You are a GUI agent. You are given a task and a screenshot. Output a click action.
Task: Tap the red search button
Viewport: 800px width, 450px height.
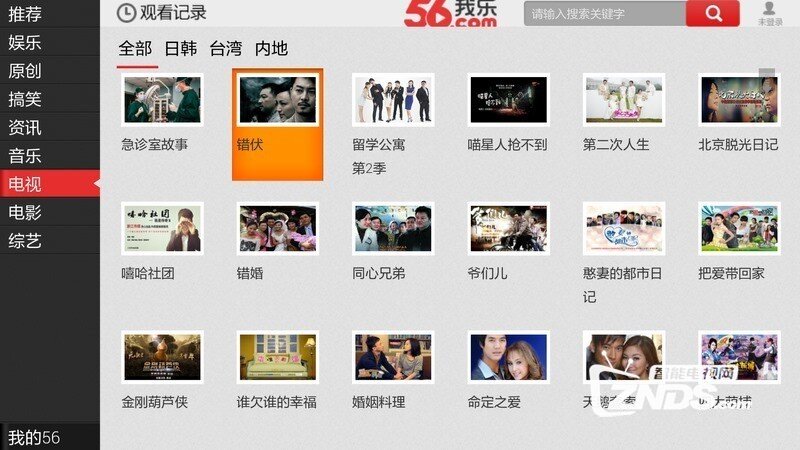point(713,13)
